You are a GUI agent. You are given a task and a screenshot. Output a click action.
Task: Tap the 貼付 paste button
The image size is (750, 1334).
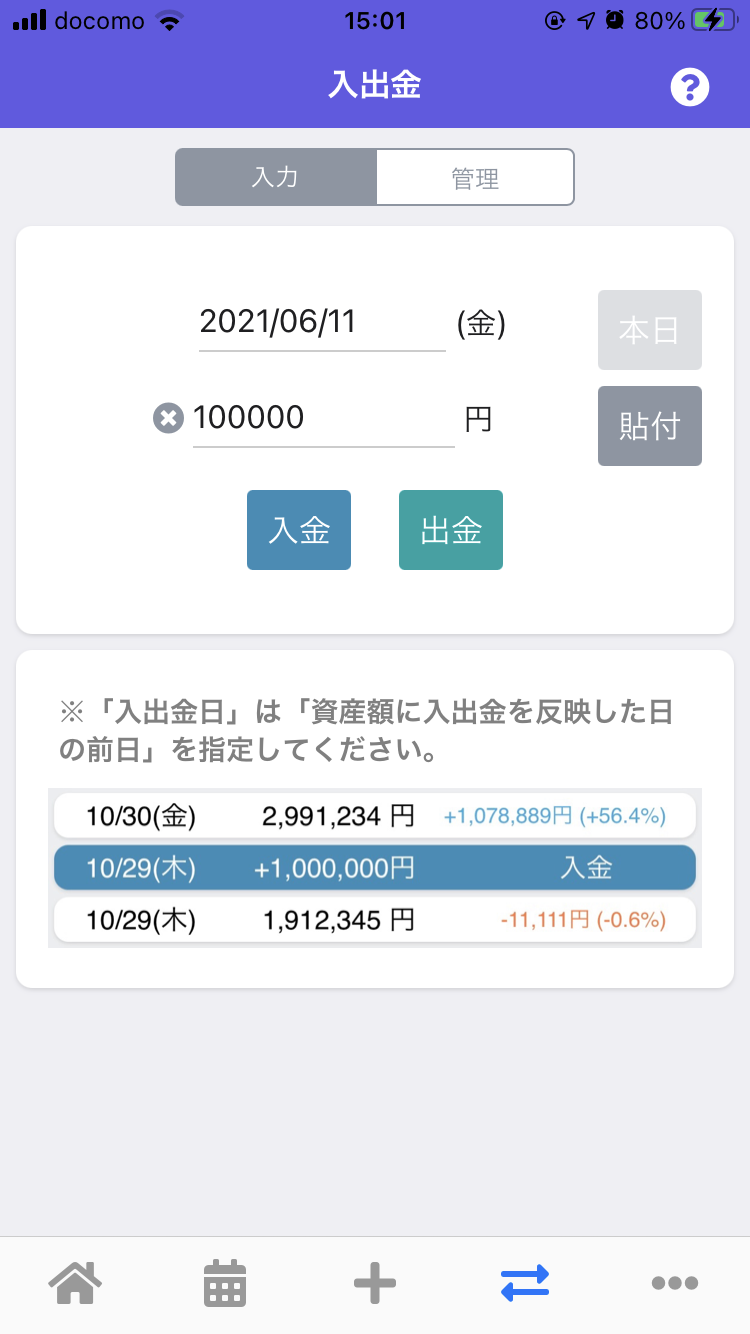pos(649,425)
